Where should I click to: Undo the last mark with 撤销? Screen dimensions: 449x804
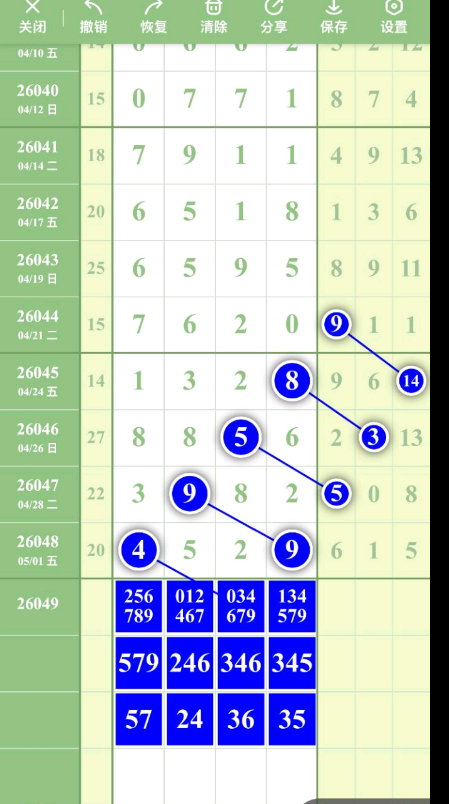click(93, 17)
